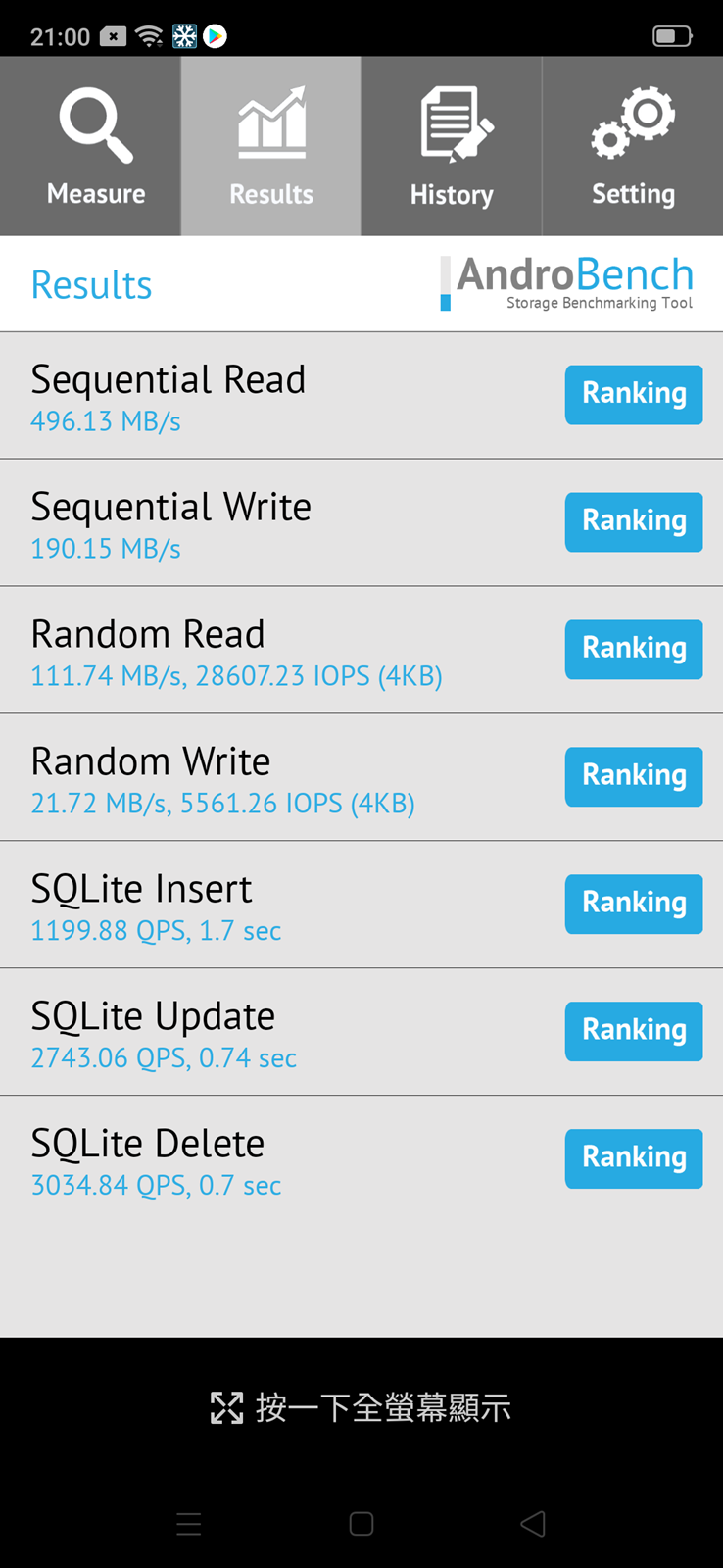Image resolution: width=723 pixels, height=1568 pixels.
Task: Open Ranking next to SQLite Delete
Action: coord(633,1158)
